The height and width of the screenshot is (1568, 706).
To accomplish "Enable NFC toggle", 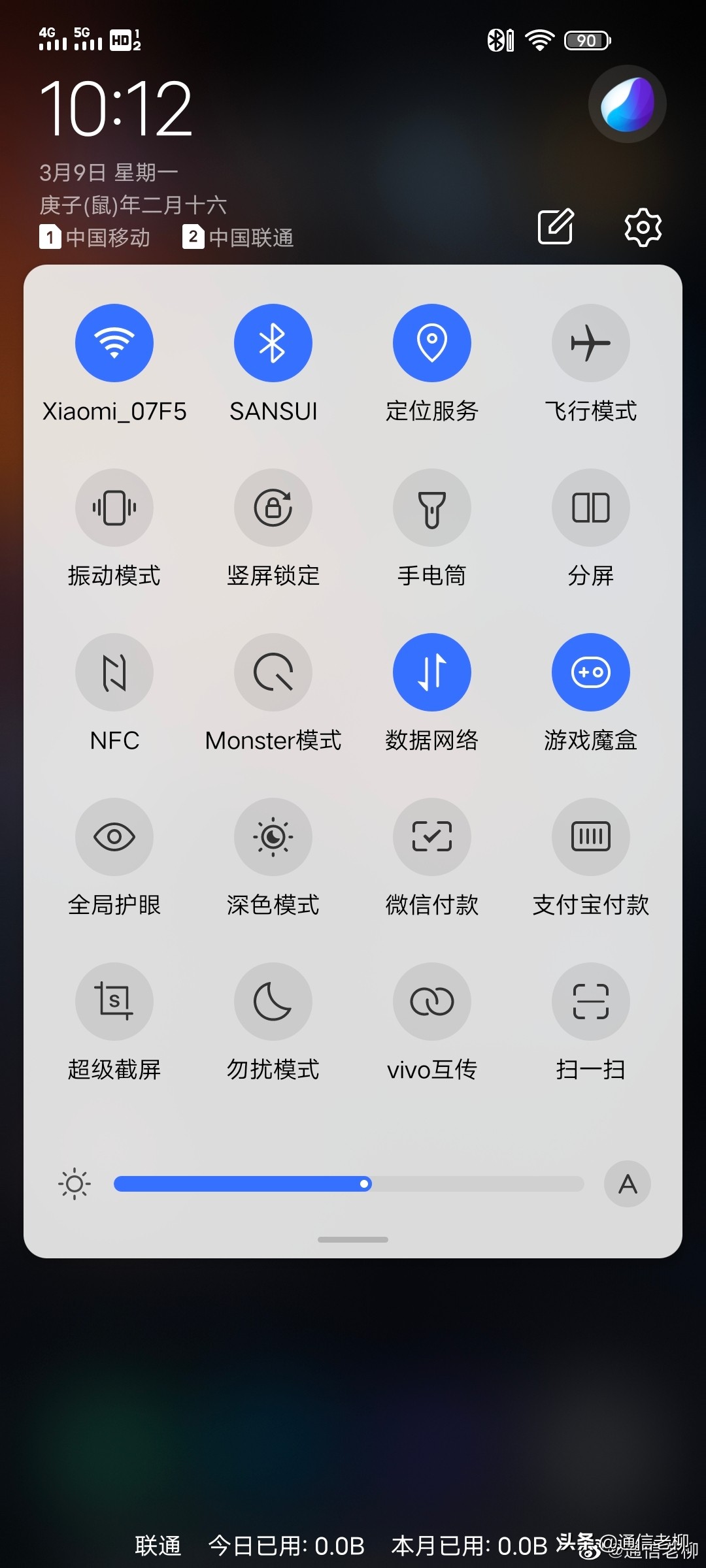I will click(114, 672).
